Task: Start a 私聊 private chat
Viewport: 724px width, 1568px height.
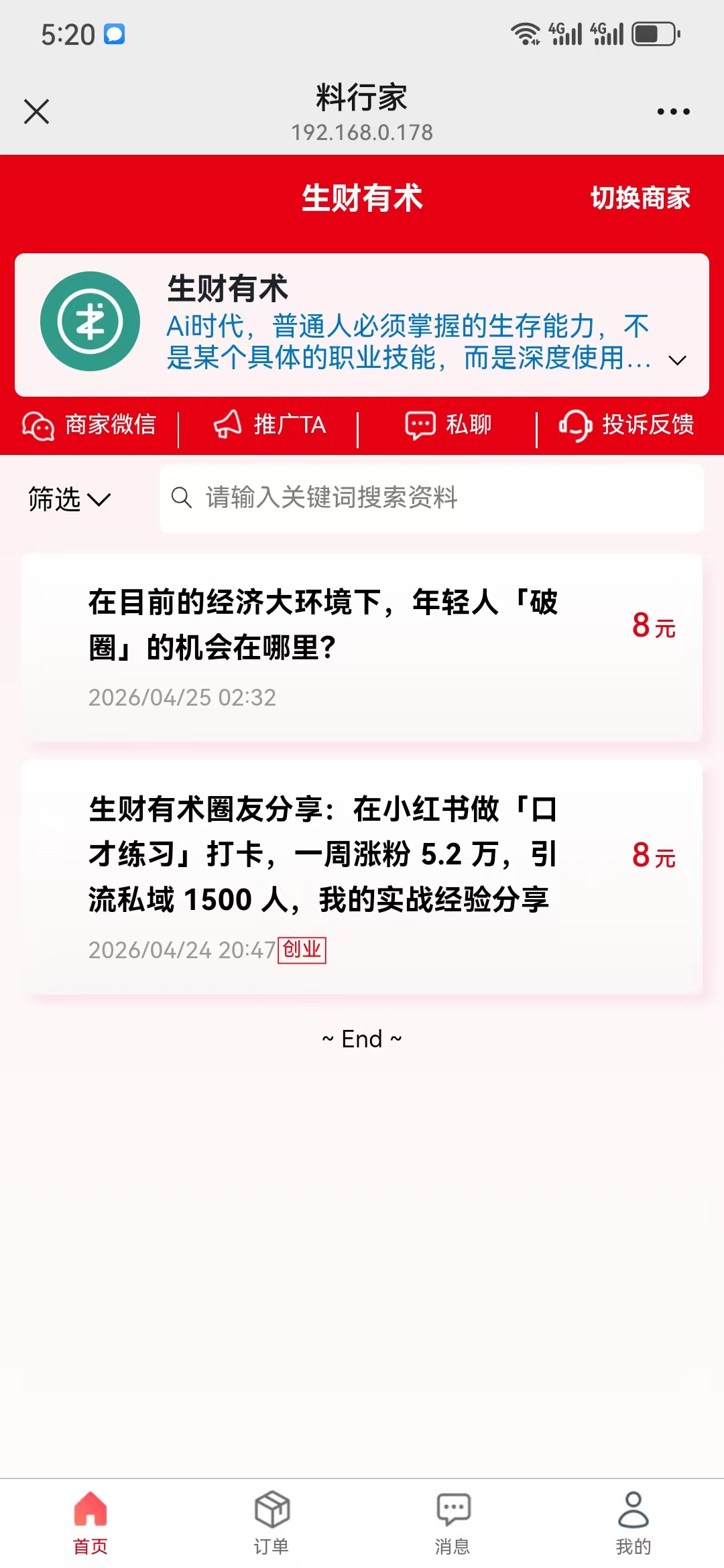Action: click(x=448, y=425)
